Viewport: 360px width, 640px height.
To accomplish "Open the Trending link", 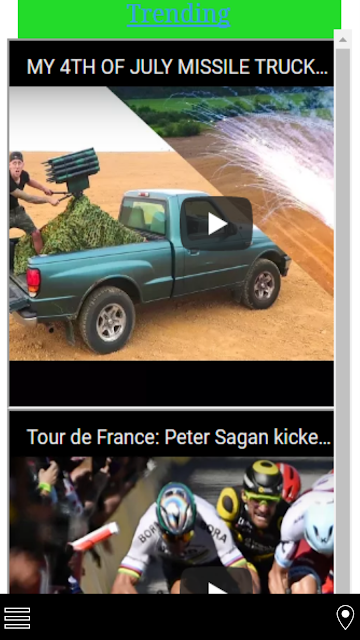I will point(178,15).
